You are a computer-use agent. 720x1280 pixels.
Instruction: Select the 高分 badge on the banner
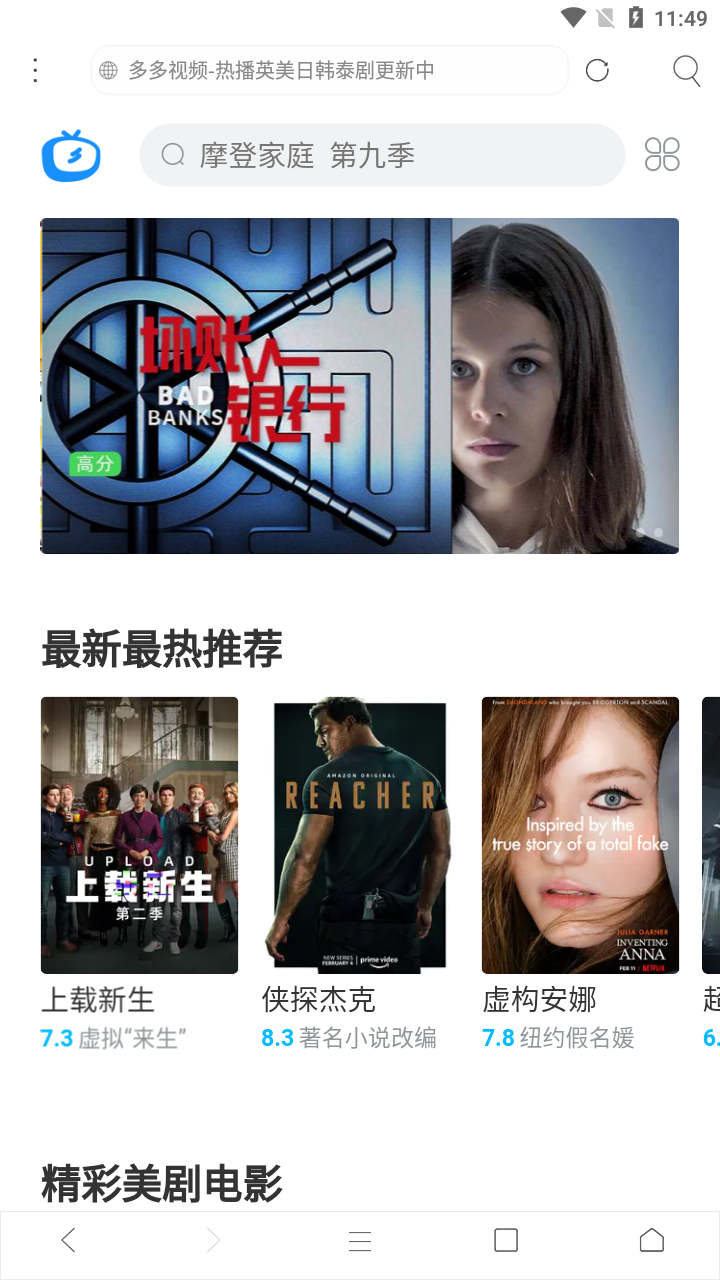95,464
